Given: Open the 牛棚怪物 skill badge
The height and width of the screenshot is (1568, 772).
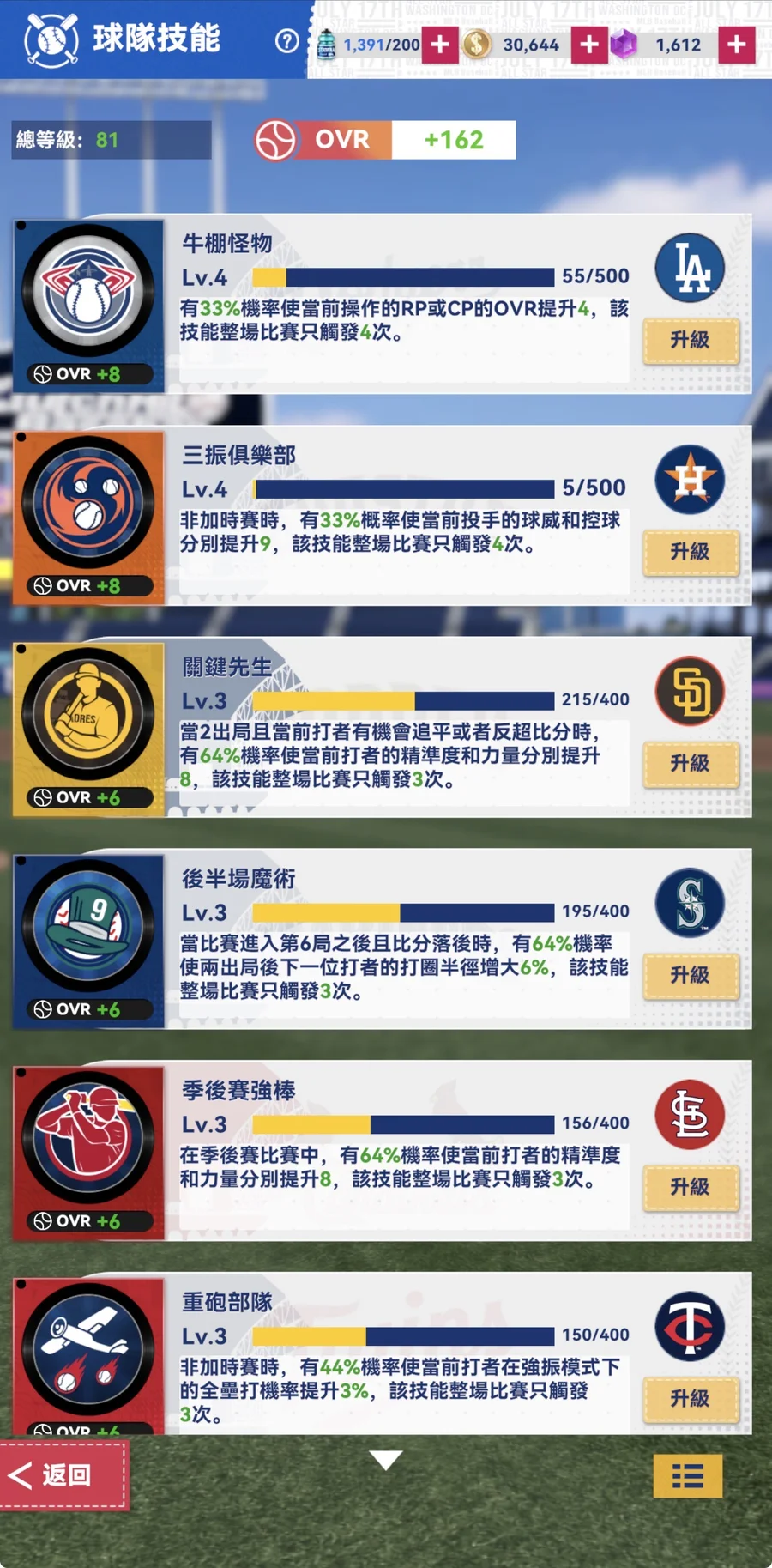Looking at the screenshot, I should (x=88, y=292).
